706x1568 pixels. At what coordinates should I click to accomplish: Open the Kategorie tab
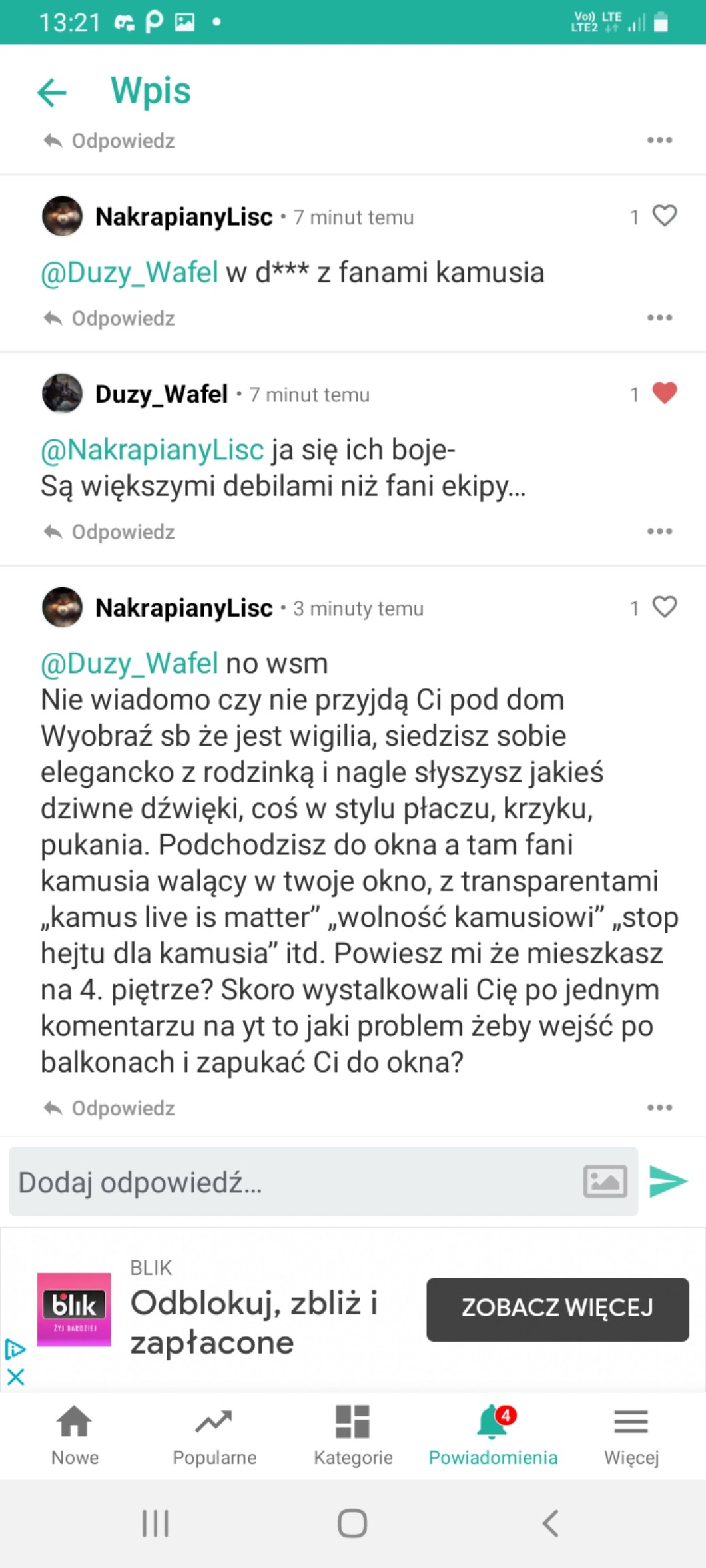[x=353, y=1435]
